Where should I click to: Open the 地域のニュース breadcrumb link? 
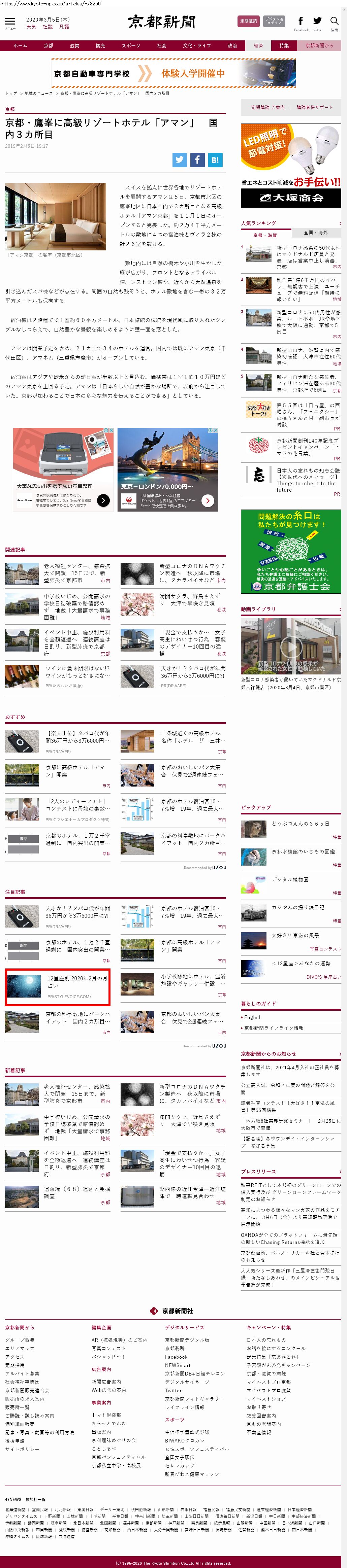tap(38, 93)
